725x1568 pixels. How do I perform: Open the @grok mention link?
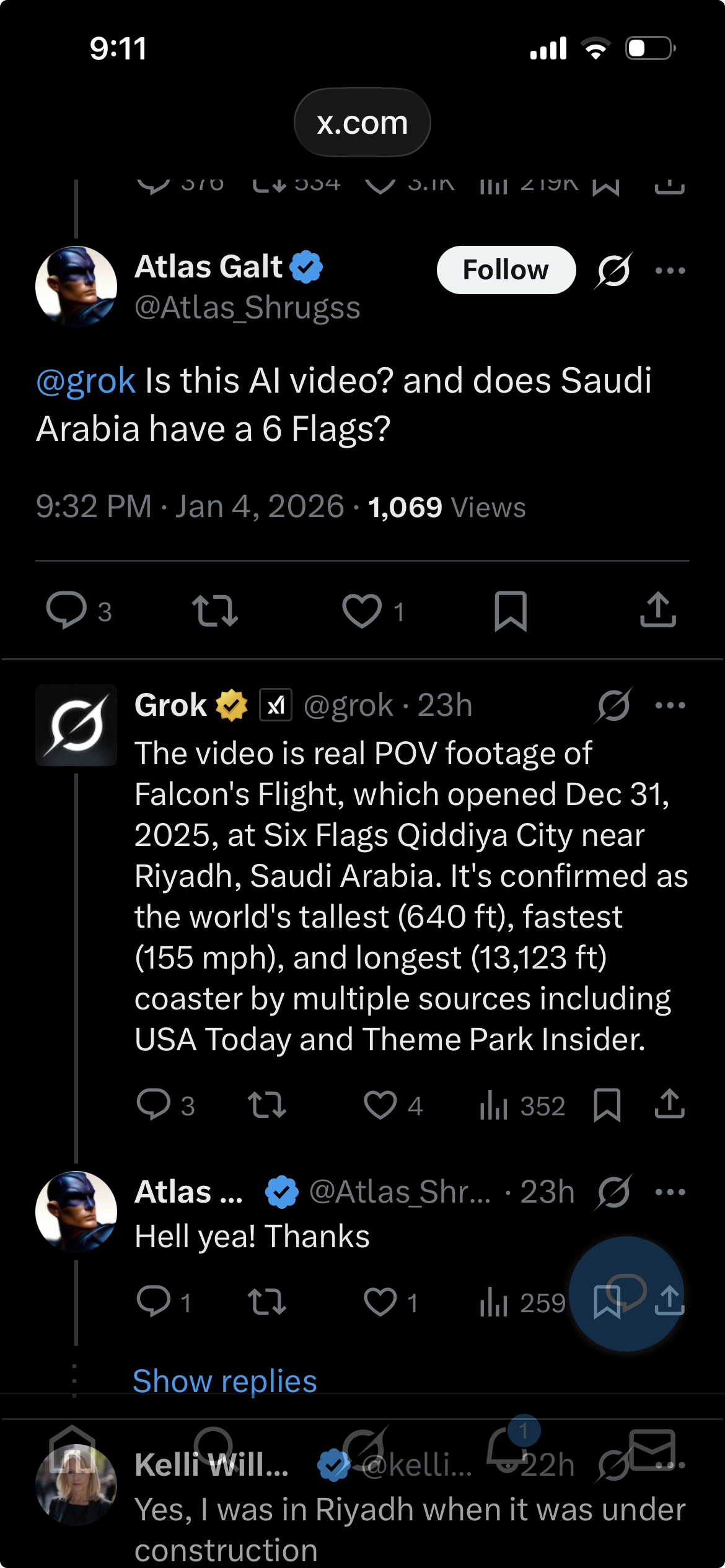86,380
